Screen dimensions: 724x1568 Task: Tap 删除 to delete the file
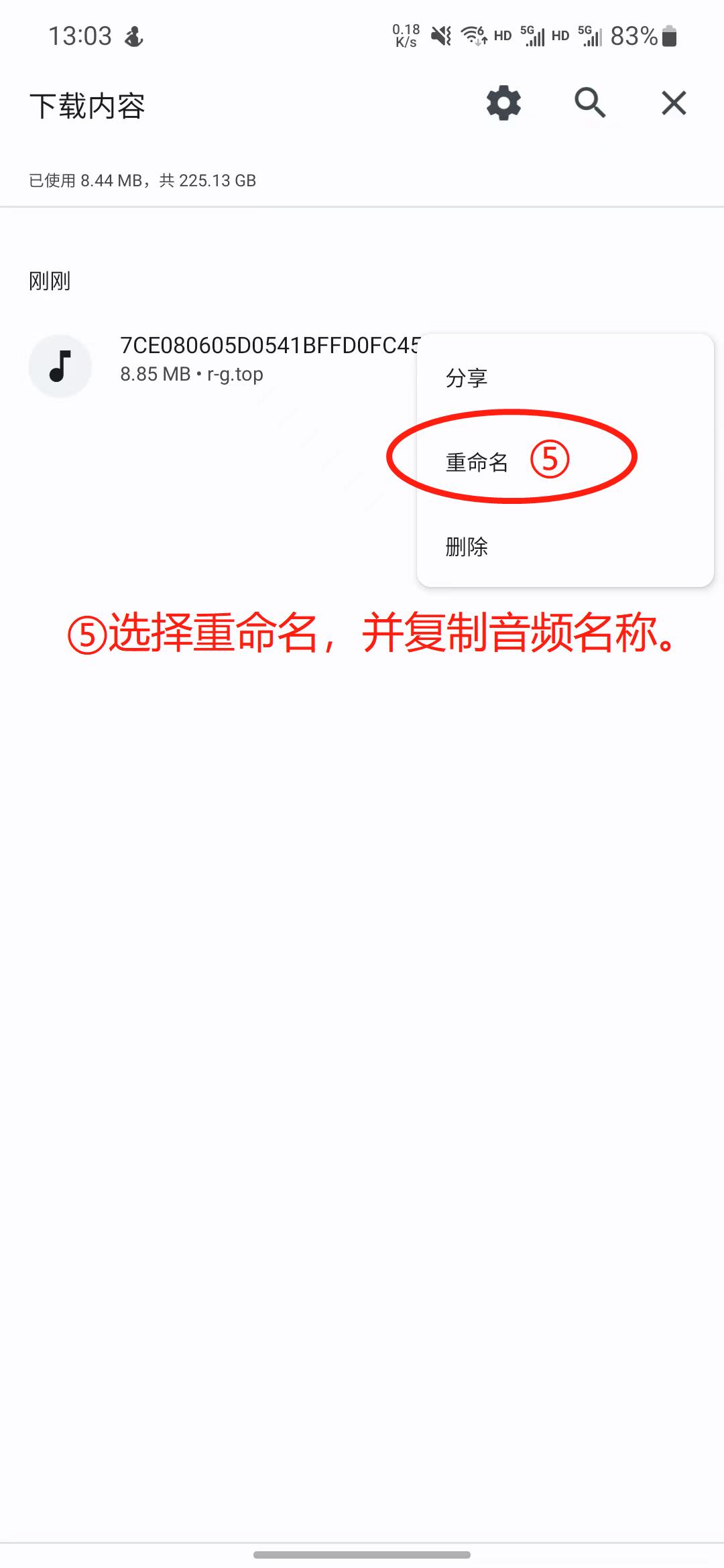(467, 547)
